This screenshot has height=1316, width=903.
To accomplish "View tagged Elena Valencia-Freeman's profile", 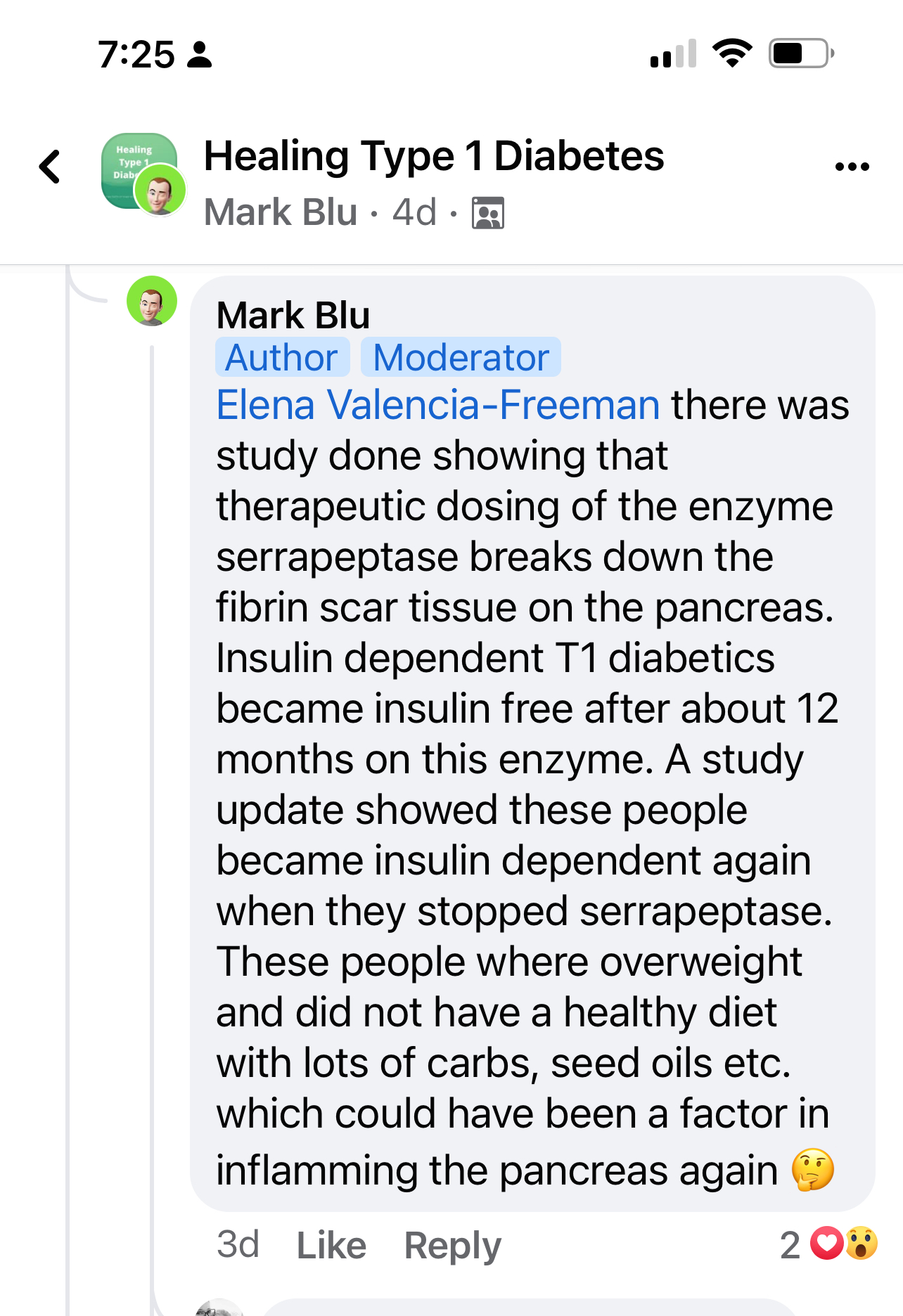I will [437, 406].
